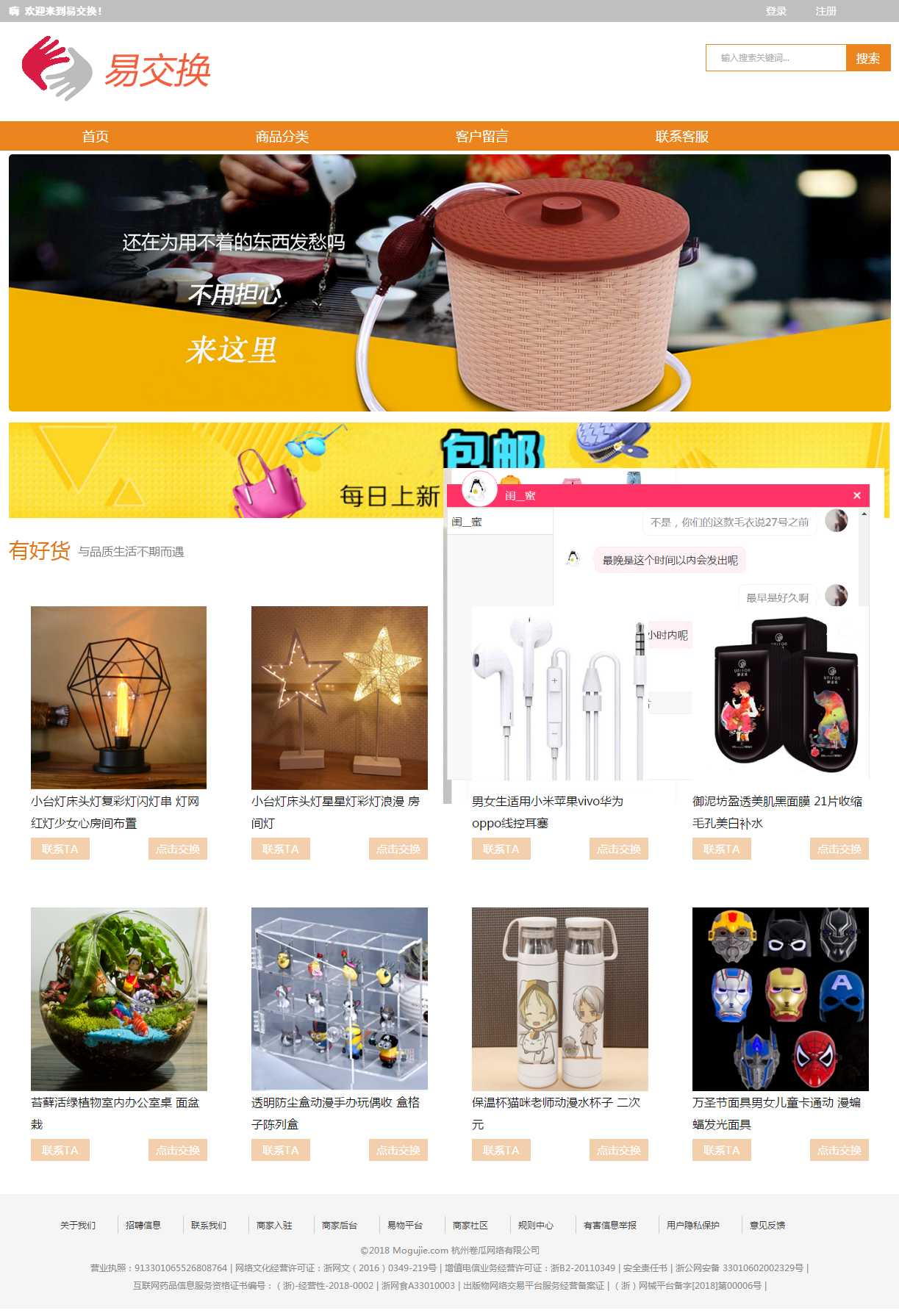899x1316 pixels.
Task: Open the 联系客服 customer service tab
Action: click(681, 137)
